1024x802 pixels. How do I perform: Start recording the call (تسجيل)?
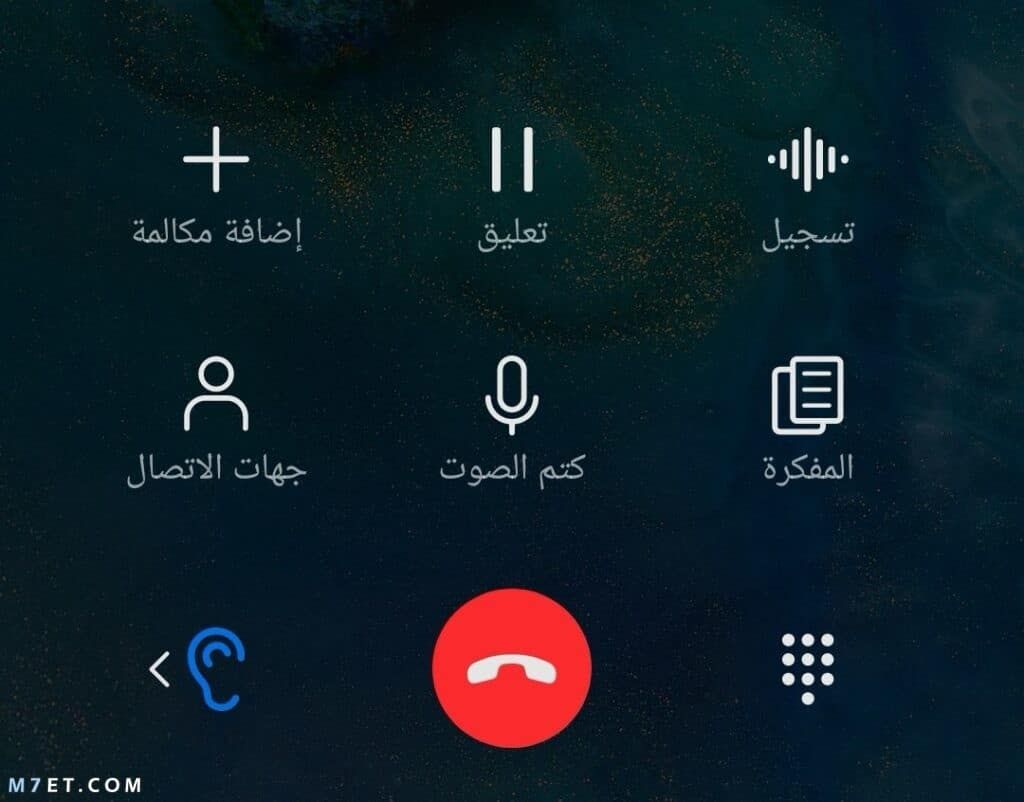808,160
